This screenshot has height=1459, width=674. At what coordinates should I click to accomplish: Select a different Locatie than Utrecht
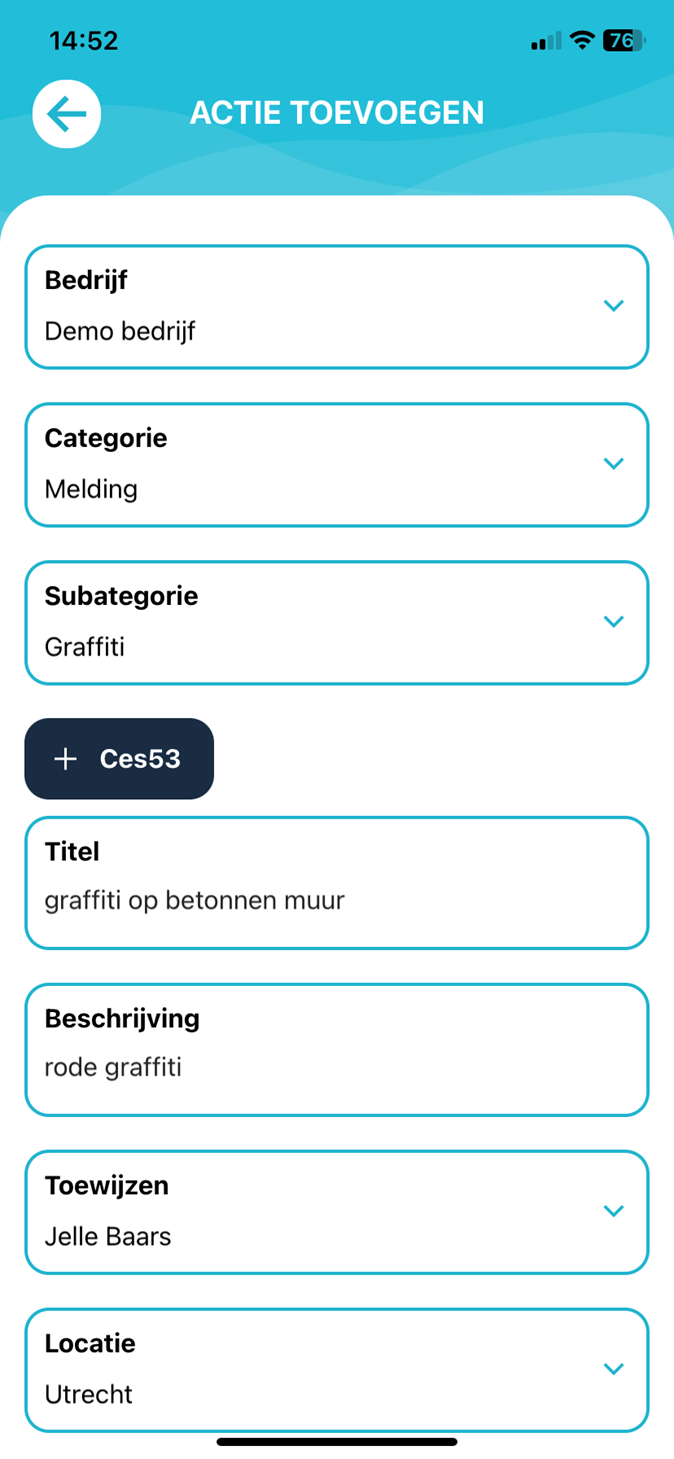pos(337,1370)
